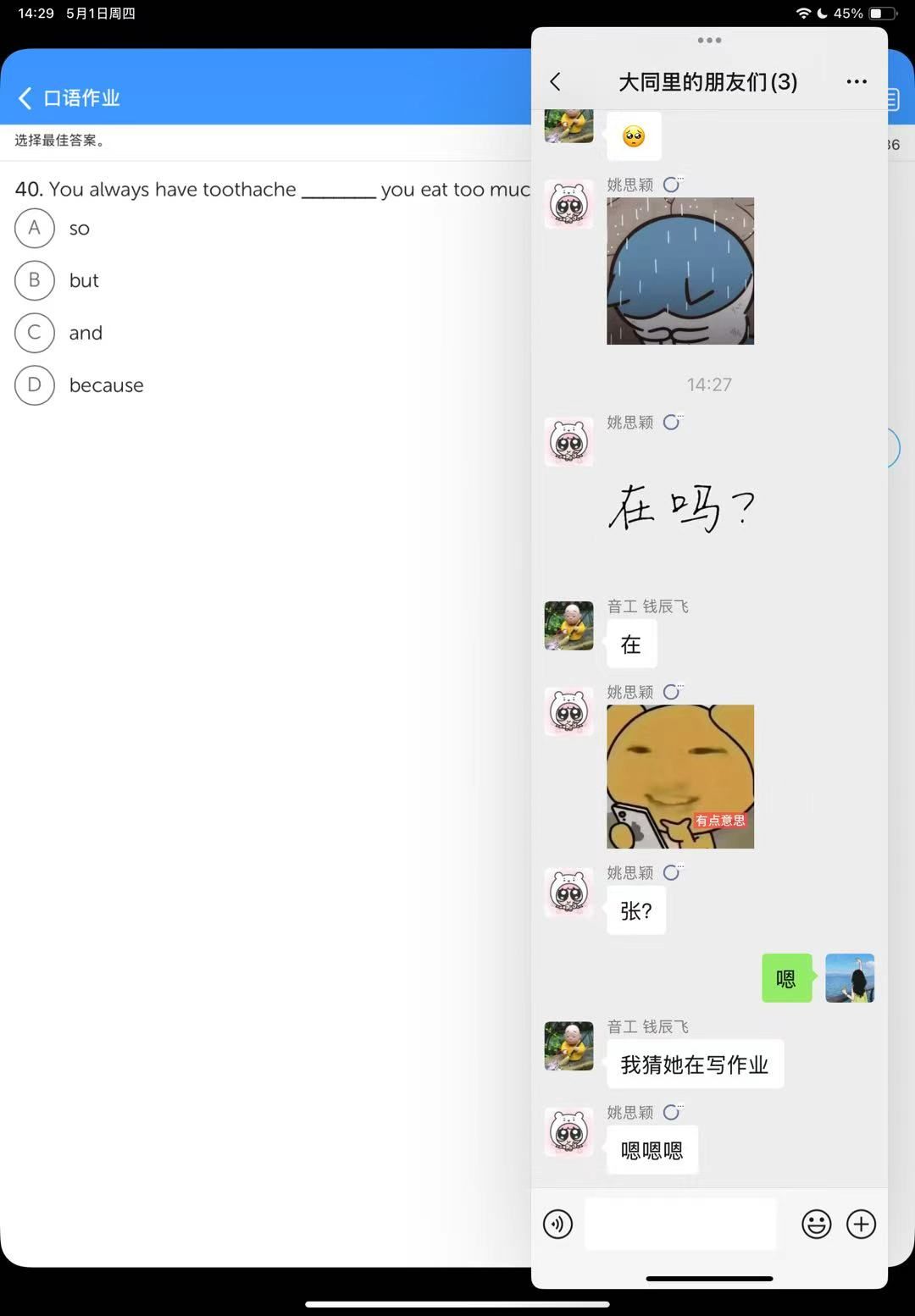Open the plus attachments menu
Screen dimensions: 915x1316
861,1224
